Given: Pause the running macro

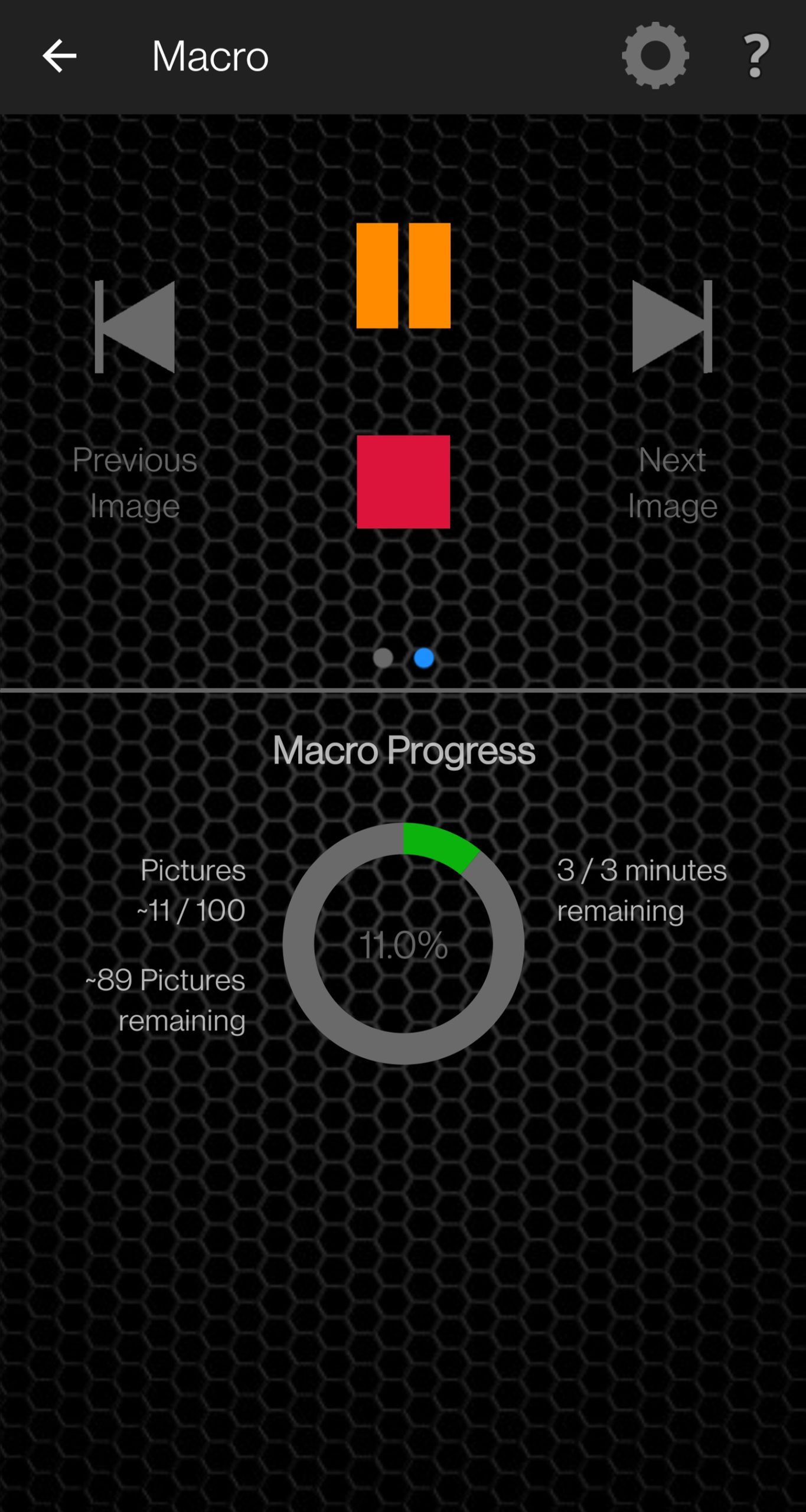Looking at the screenshot, I should (403, 275).
